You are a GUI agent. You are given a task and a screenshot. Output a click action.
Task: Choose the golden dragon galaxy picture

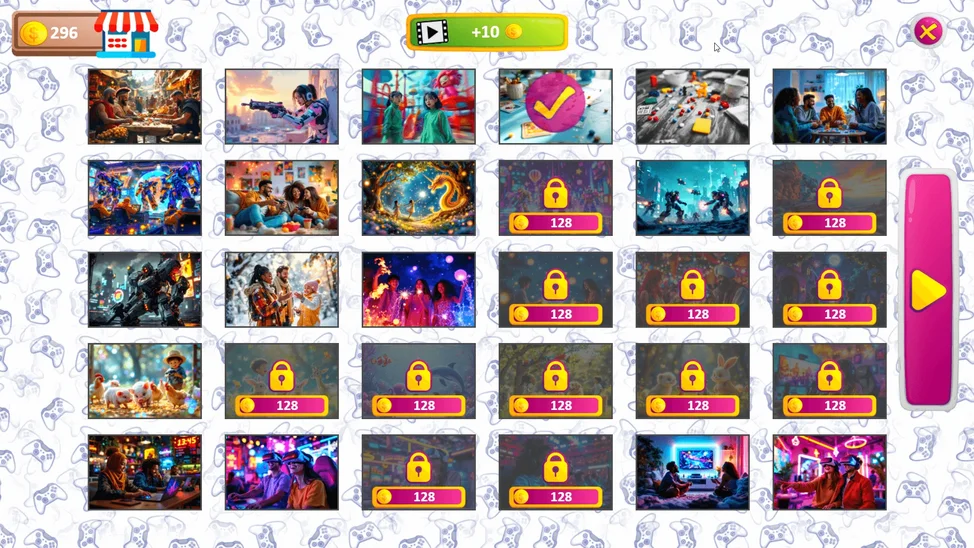(418, 198)
